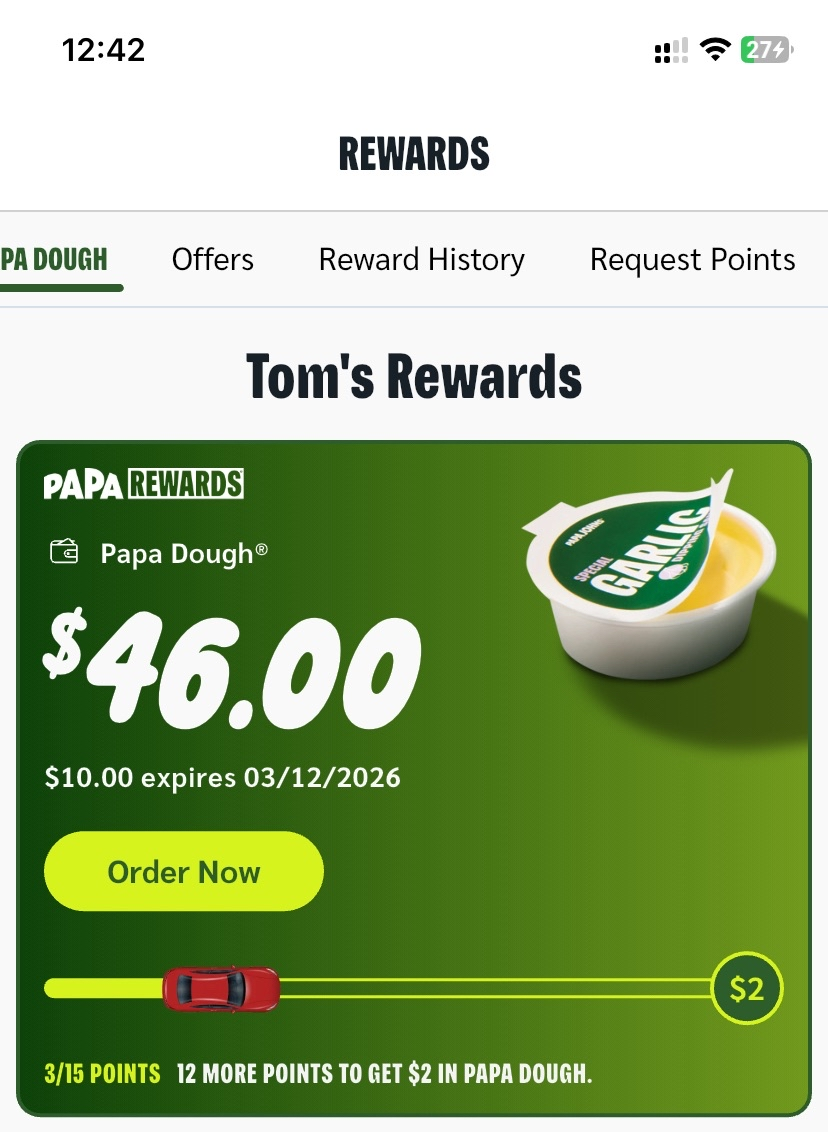Switch to the Papa Dough tab
This screenshot has width=828, height=1132.
[x=55, y=260]
